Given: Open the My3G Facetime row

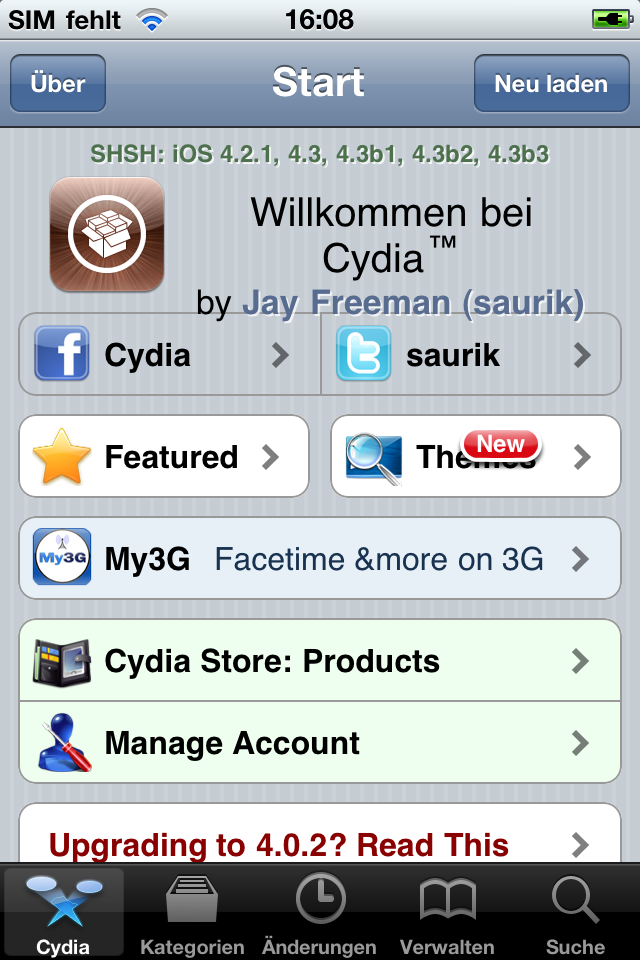Looking at the screenshot, I should 320,558.
